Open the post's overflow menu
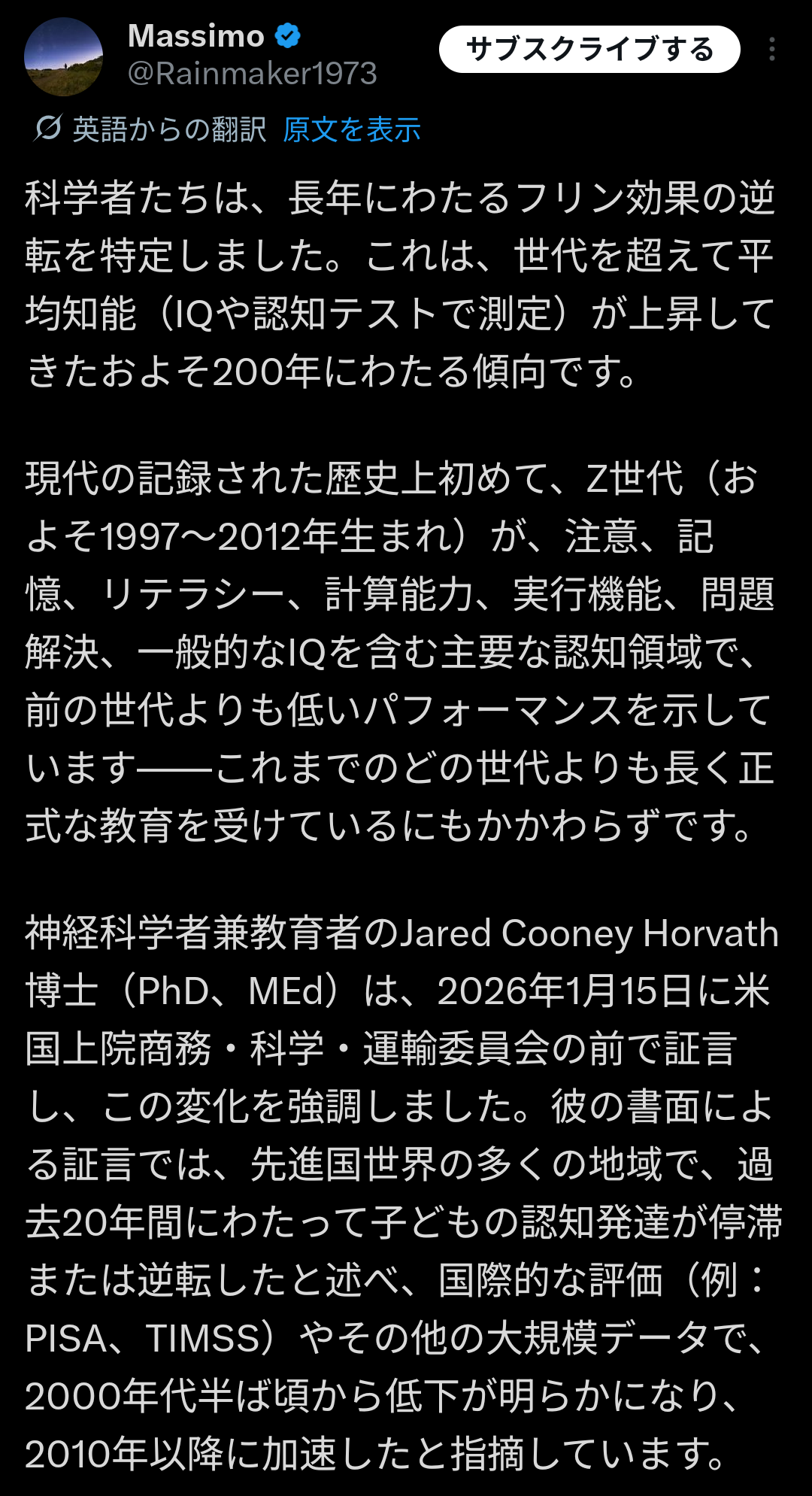 click(772, 50)
